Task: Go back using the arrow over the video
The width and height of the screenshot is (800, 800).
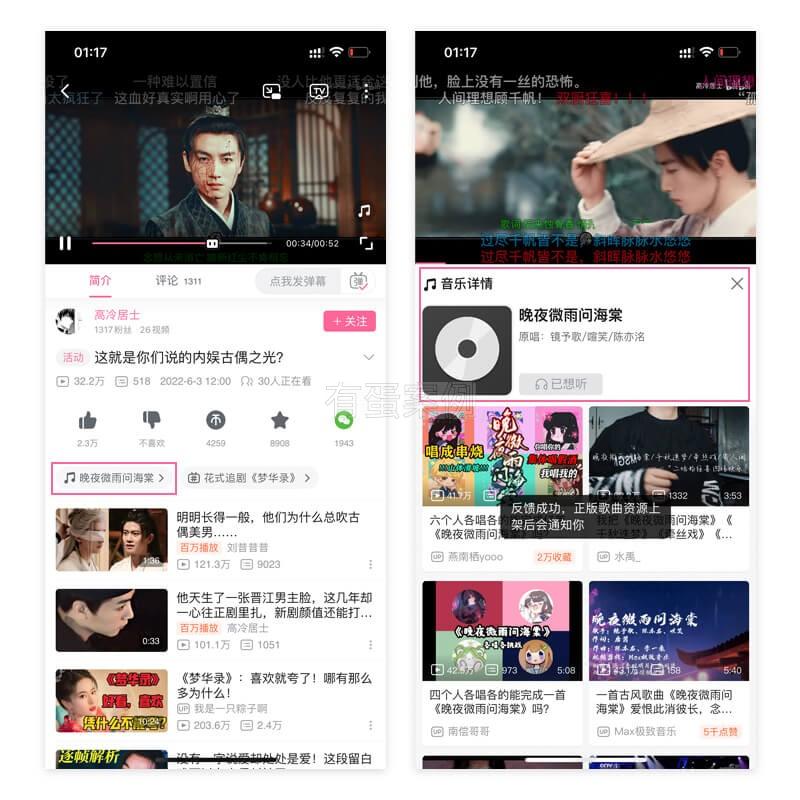Action: pos(65,91)
